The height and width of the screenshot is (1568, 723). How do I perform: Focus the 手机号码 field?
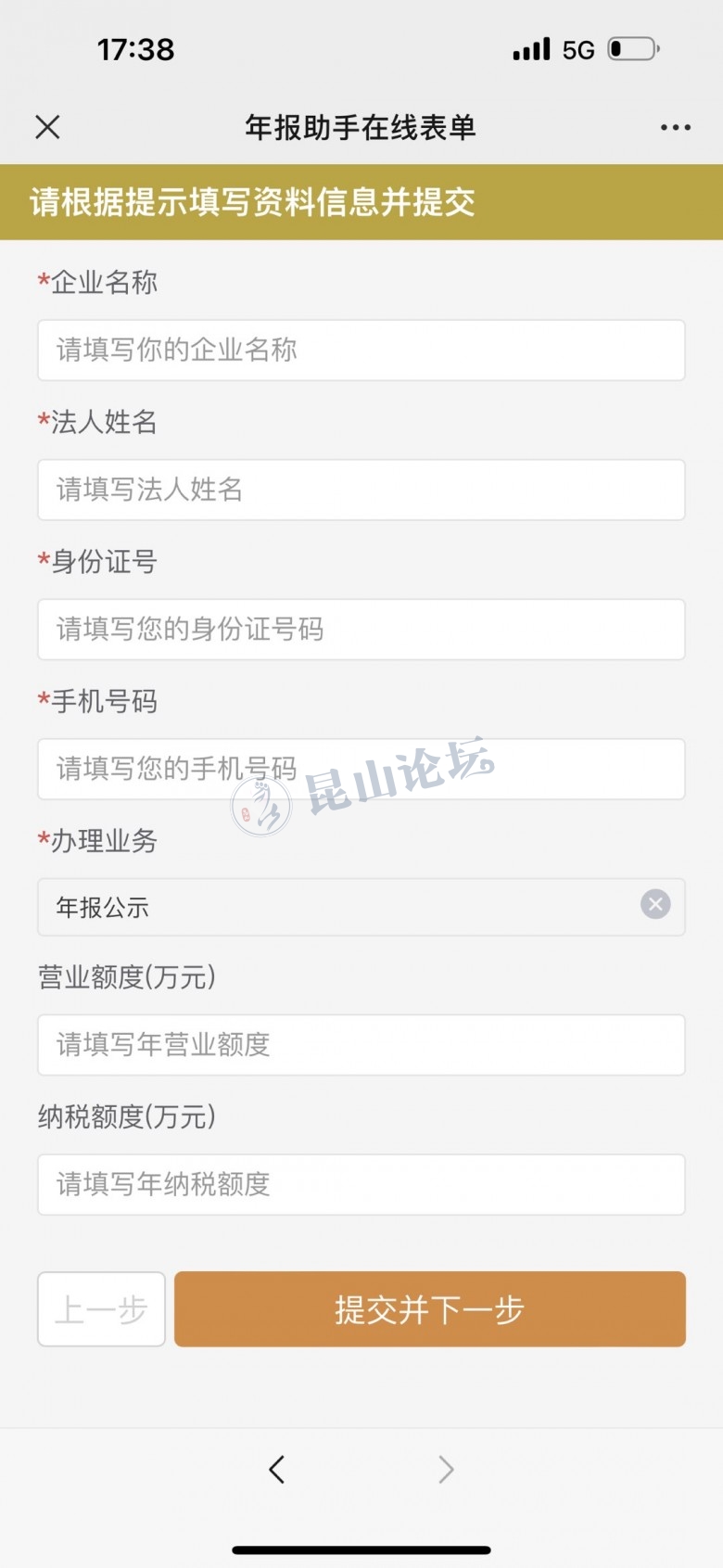(x=361, y=769)
